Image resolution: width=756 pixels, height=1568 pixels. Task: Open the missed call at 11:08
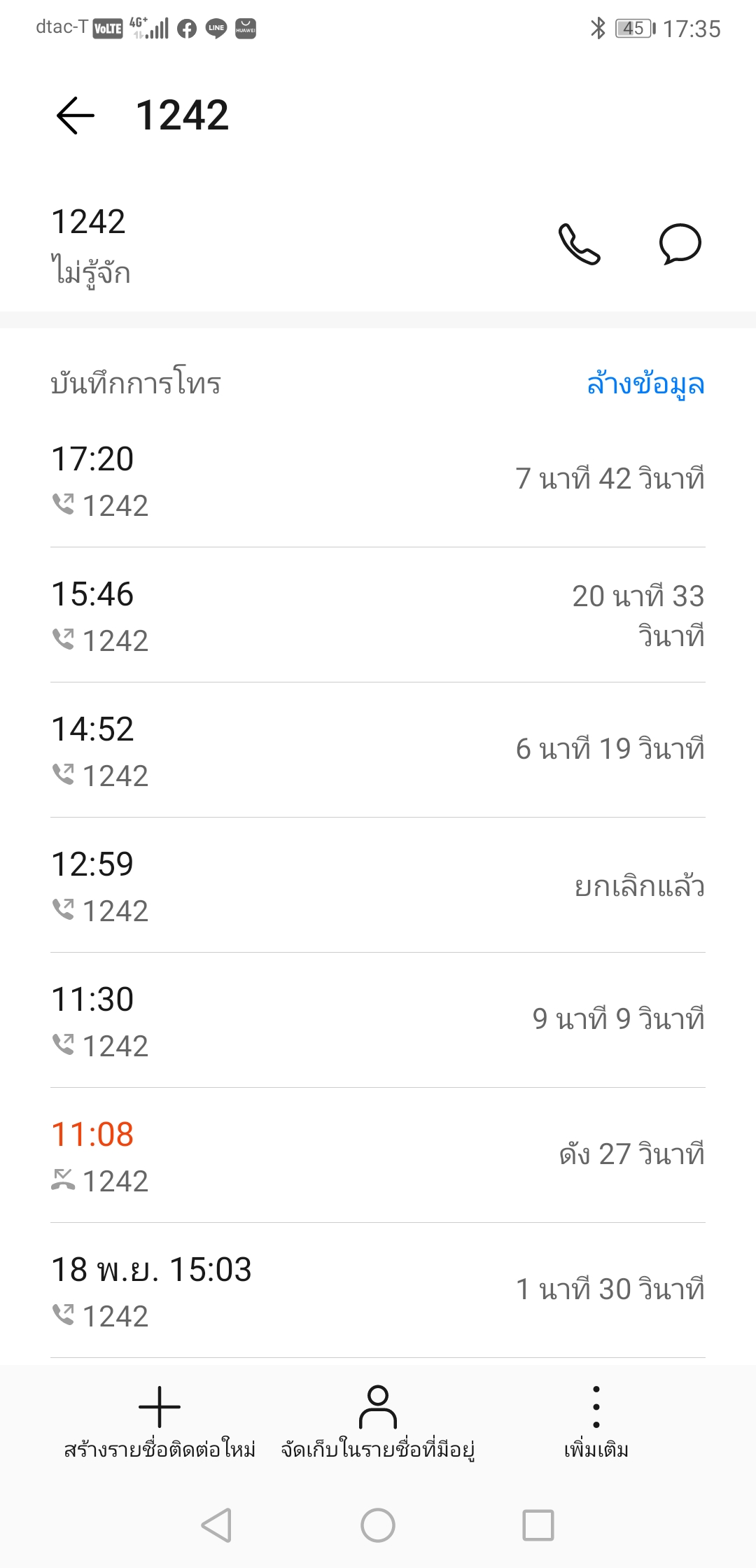click(x=378, y=1156)
